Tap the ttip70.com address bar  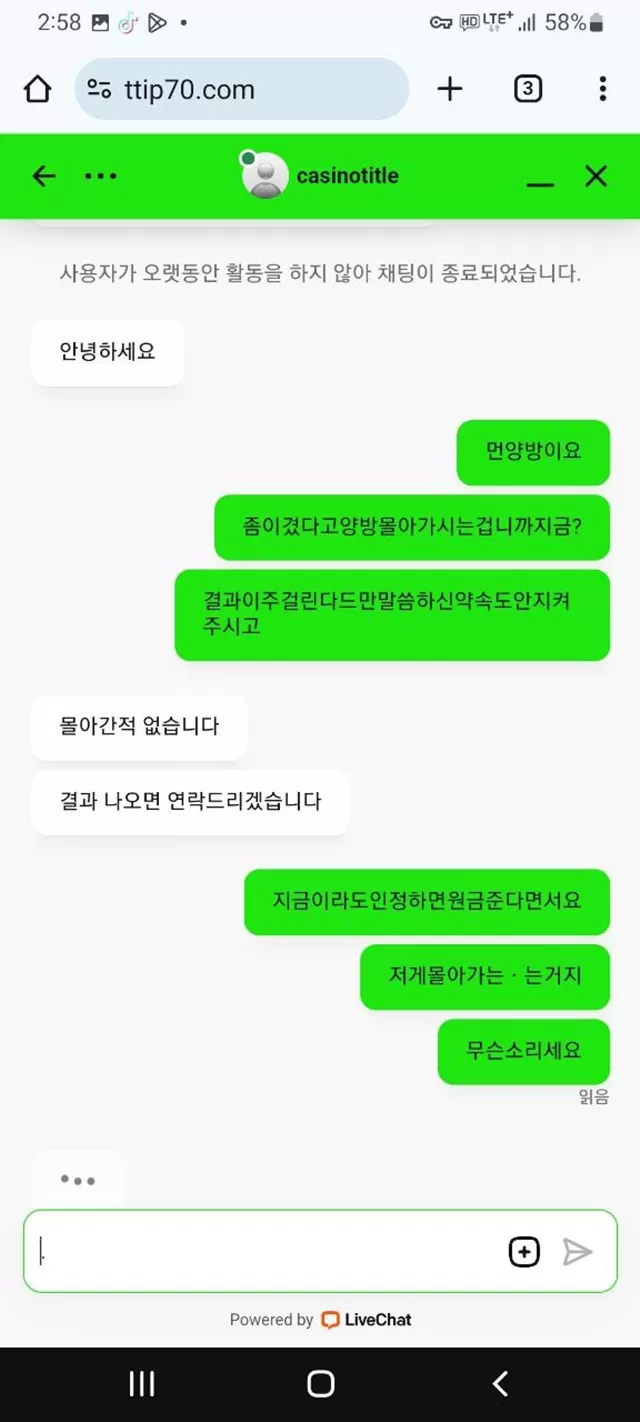click(242, 90)
